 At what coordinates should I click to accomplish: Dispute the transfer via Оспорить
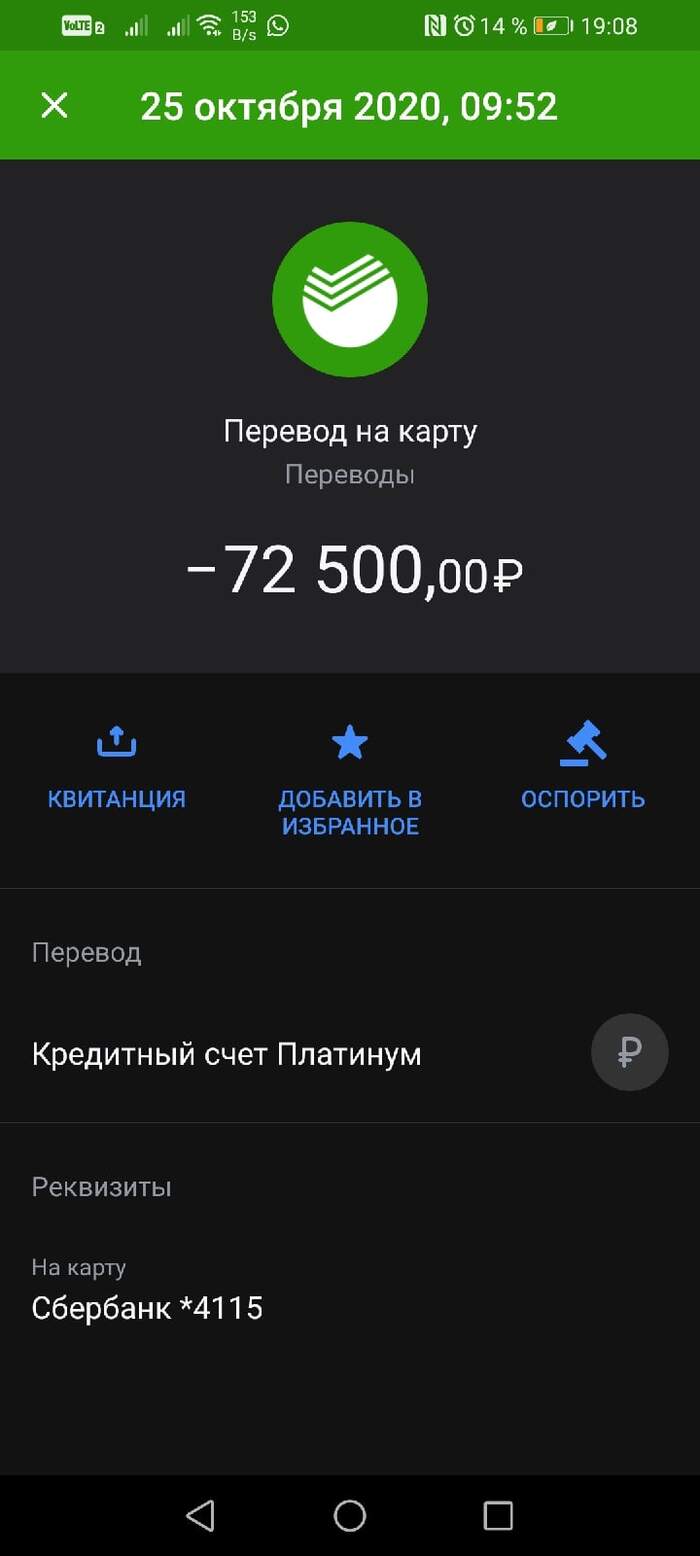pos(583,768)
